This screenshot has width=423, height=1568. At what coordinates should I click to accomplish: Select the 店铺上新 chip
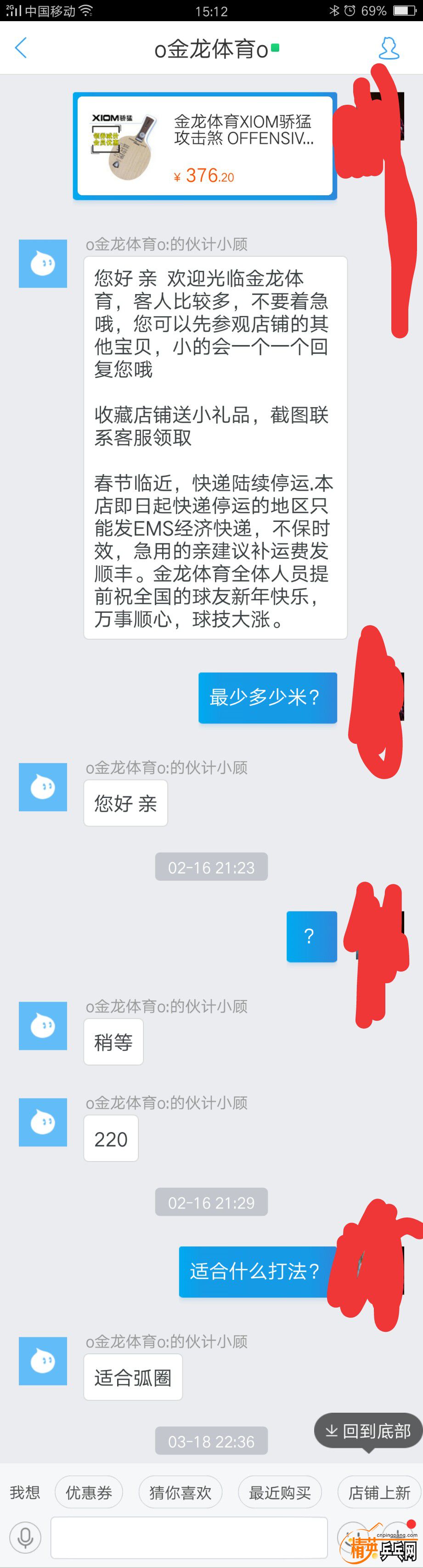[378, 1493]
